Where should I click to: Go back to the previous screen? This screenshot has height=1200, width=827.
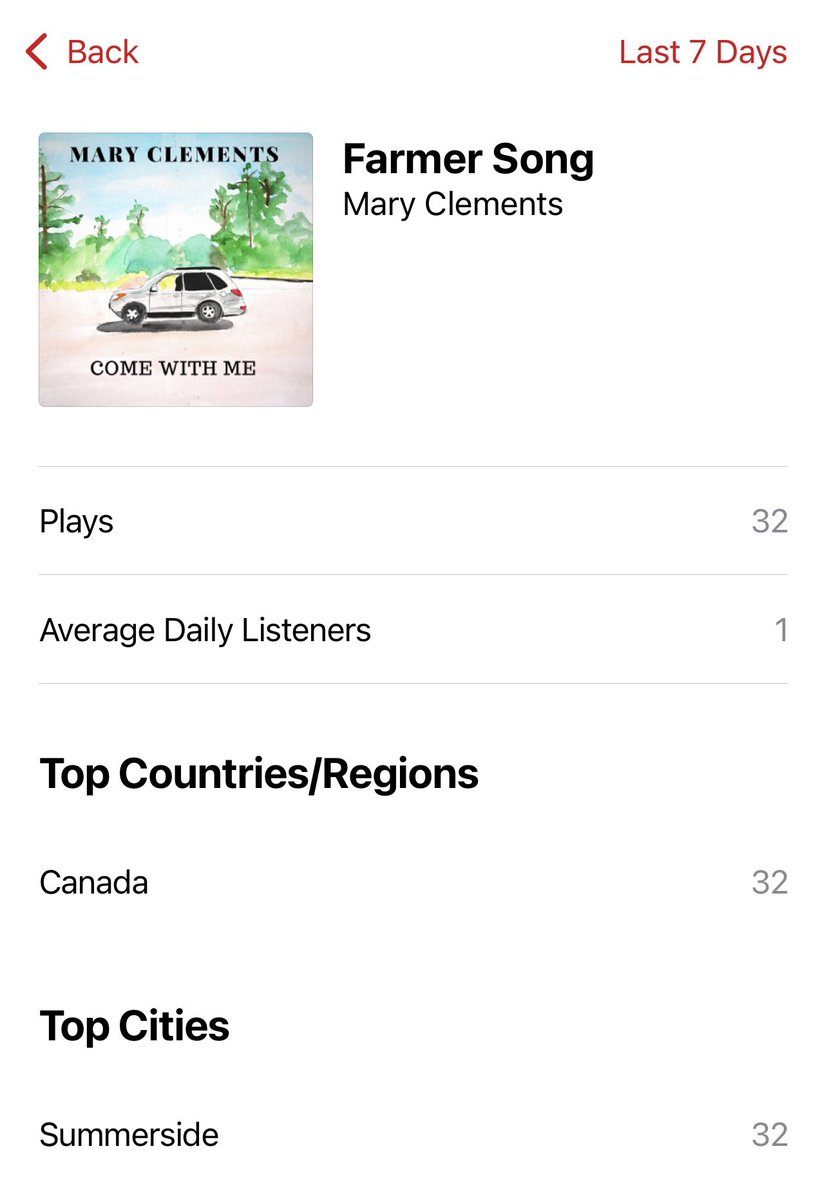(x=83, y=52)
